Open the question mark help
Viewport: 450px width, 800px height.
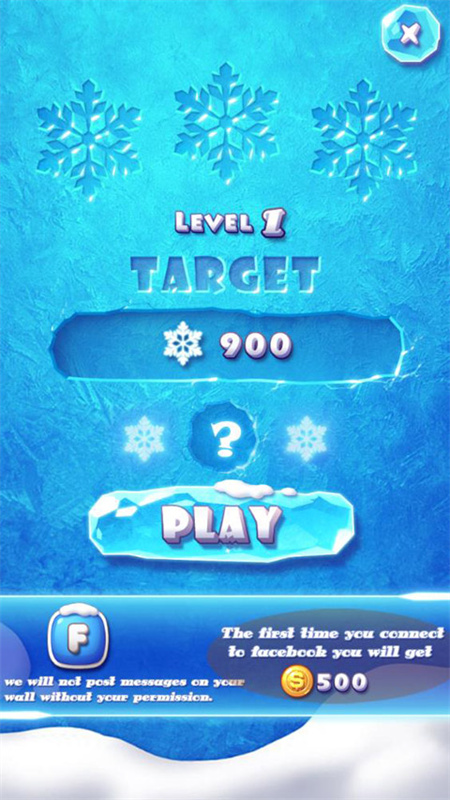click(221, 438)
